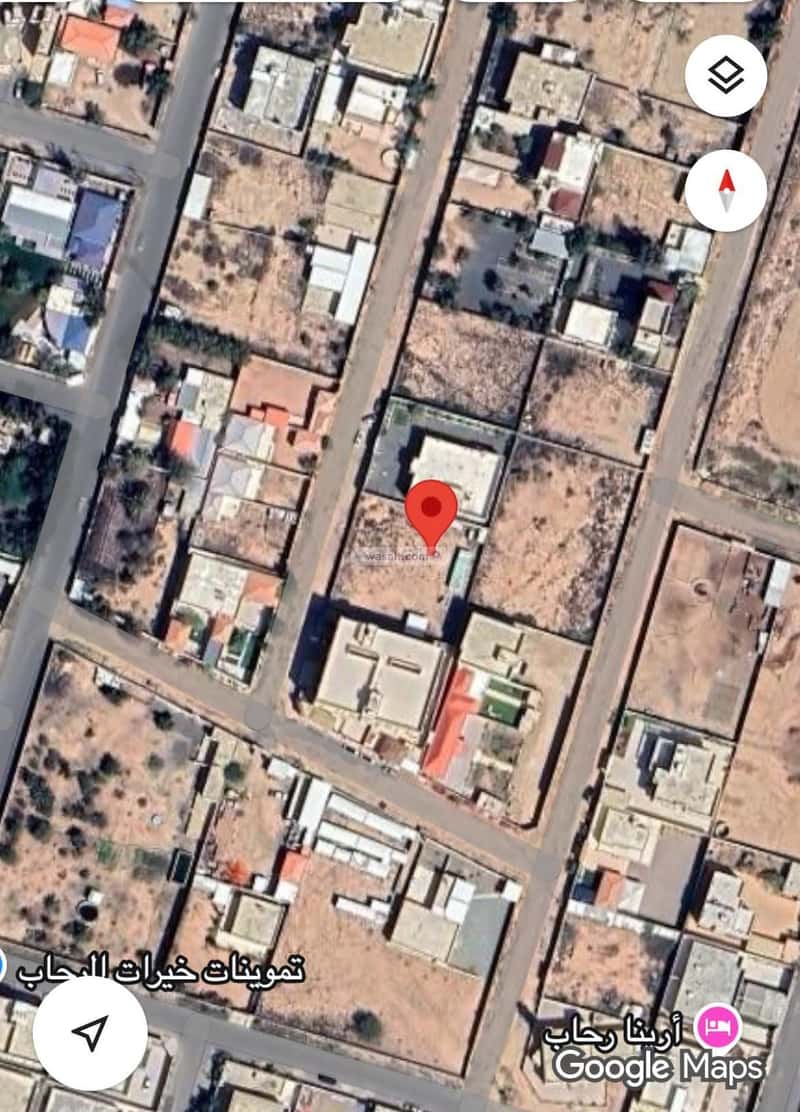Viewport: 800px width, 1112px height.
Task: Tap the red dropped pin marker
Action: click(x=431, y=511)
